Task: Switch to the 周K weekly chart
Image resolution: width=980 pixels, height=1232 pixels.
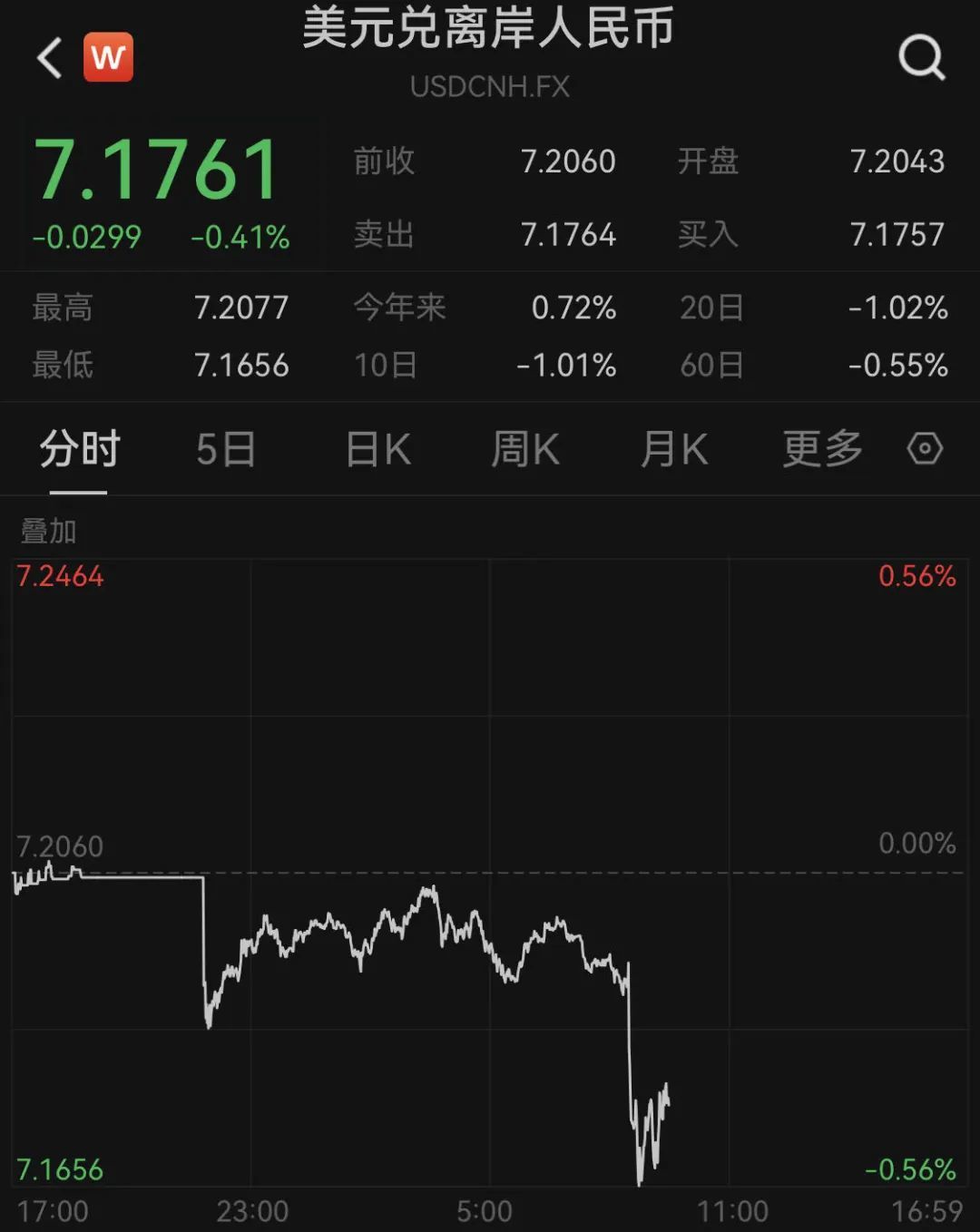Action: 524,449
